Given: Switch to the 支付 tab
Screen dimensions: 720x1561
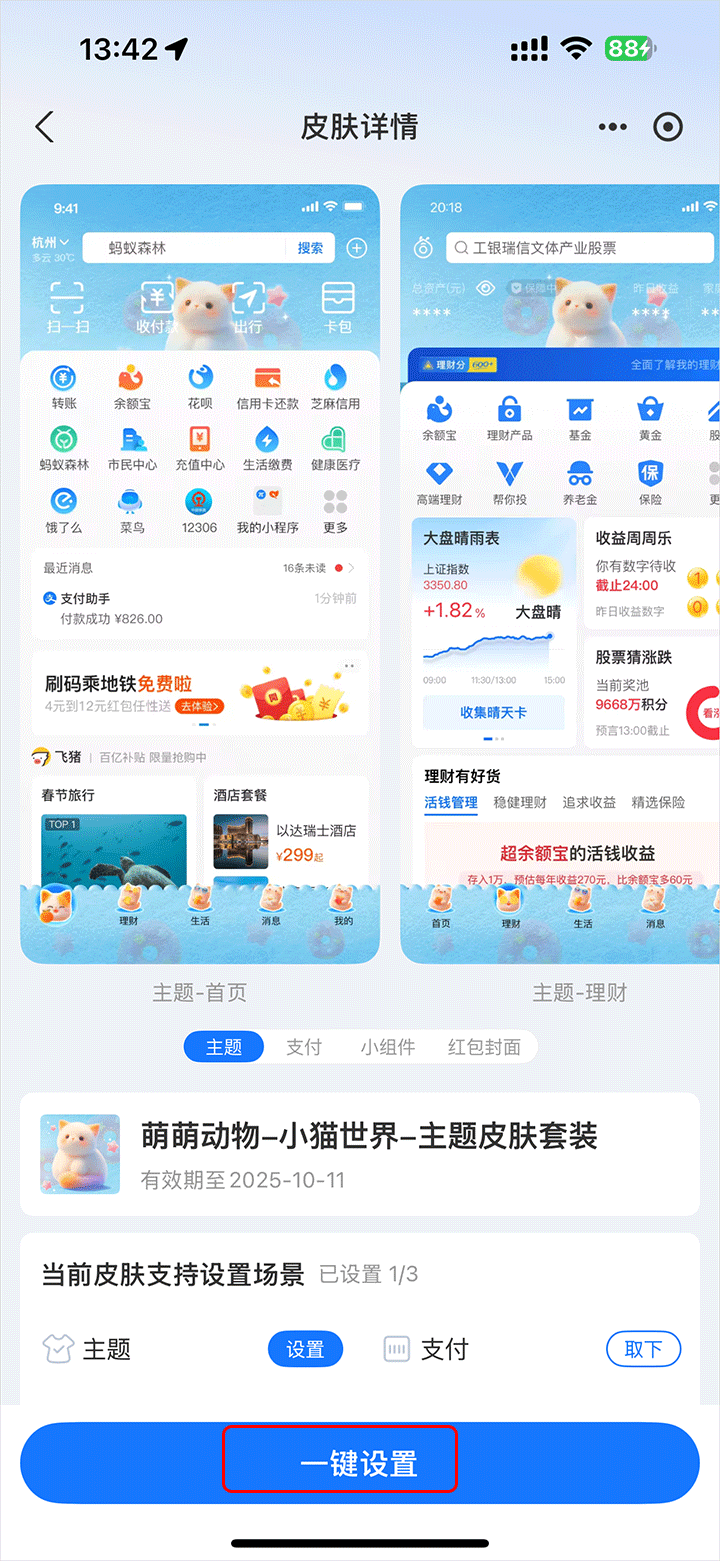Looking at the screenshot, I should pos(304,1046).
